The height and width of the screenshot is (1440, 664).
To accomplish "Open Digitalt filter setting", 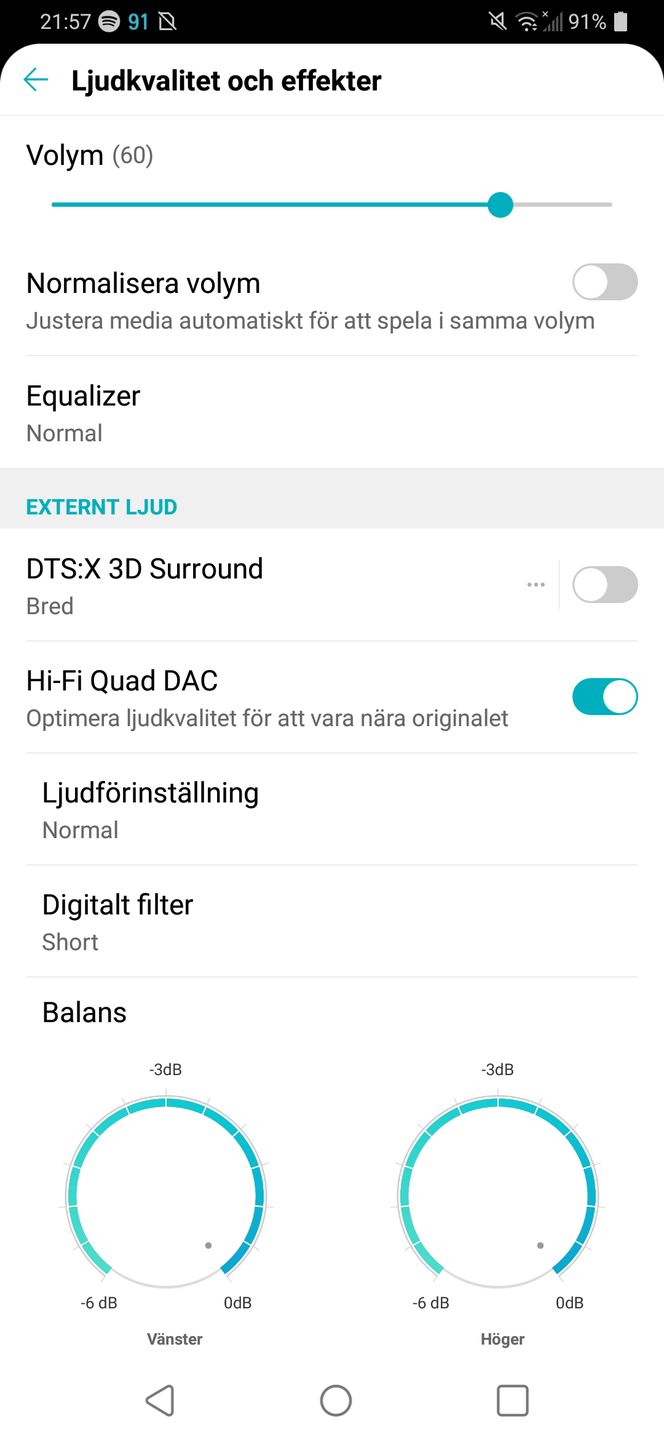I will [332, 921].
